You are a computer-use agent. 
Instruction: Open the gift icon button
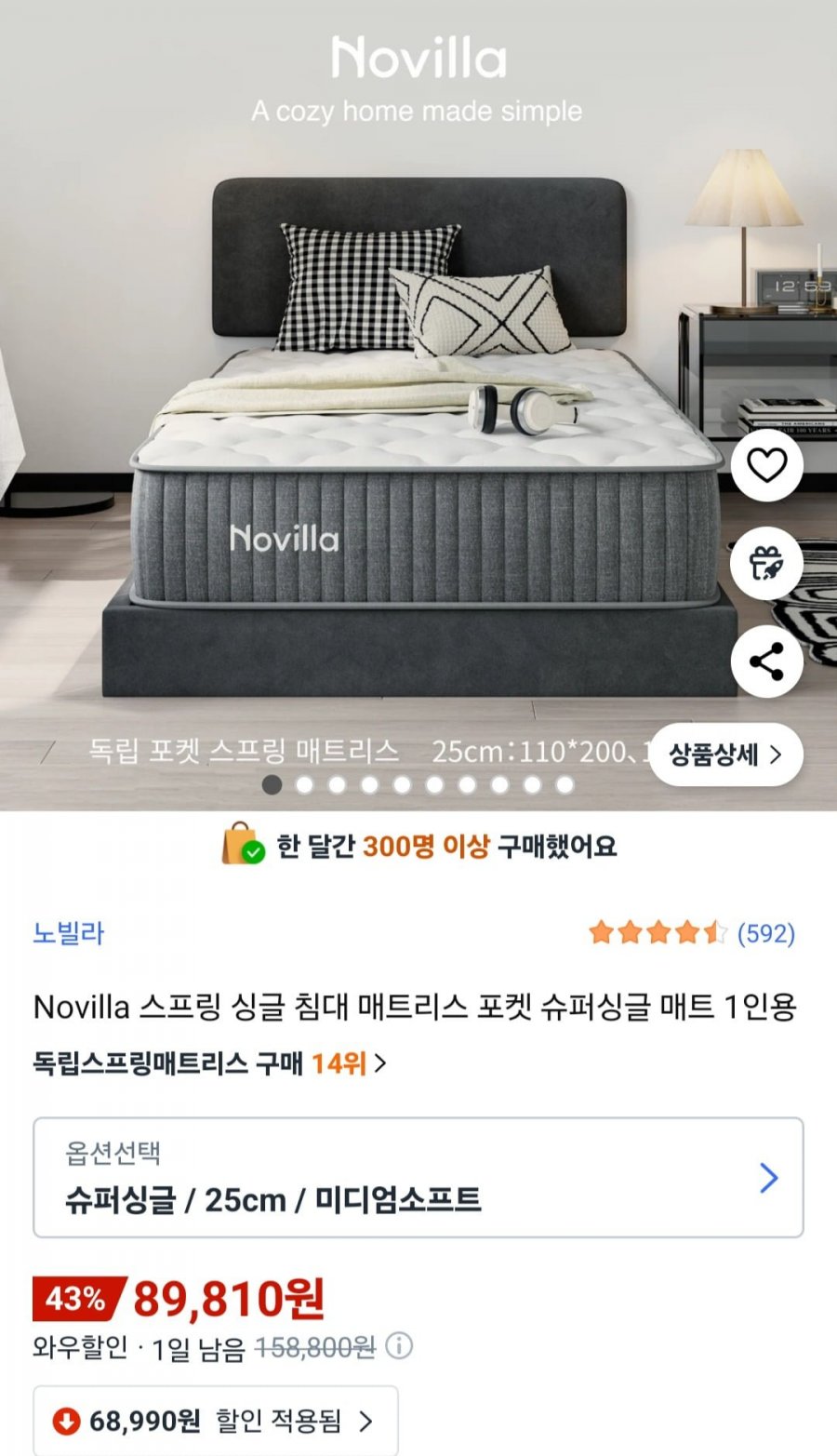(766, 564)
